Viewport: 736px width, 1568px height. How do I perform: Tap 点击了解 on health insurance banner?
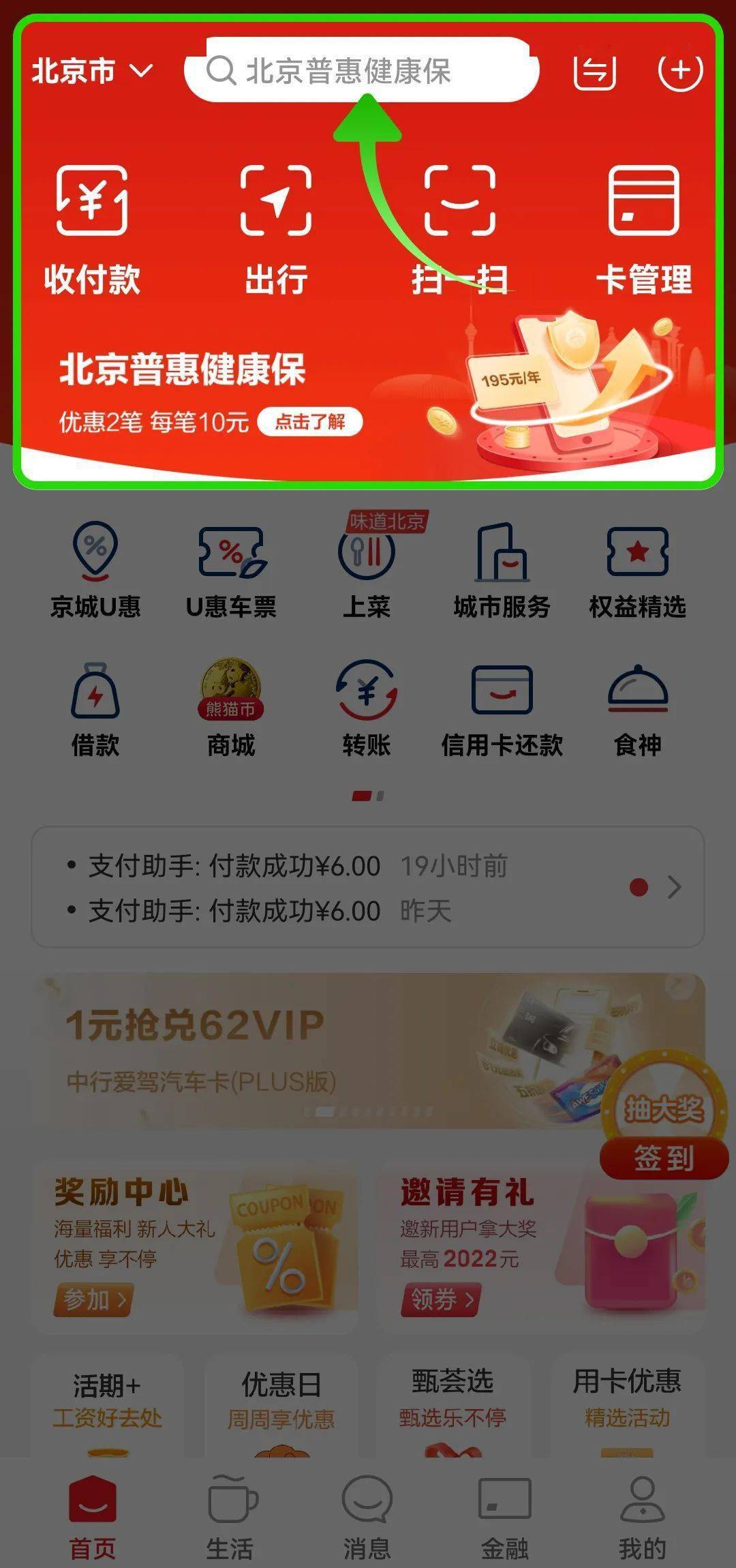310,422
